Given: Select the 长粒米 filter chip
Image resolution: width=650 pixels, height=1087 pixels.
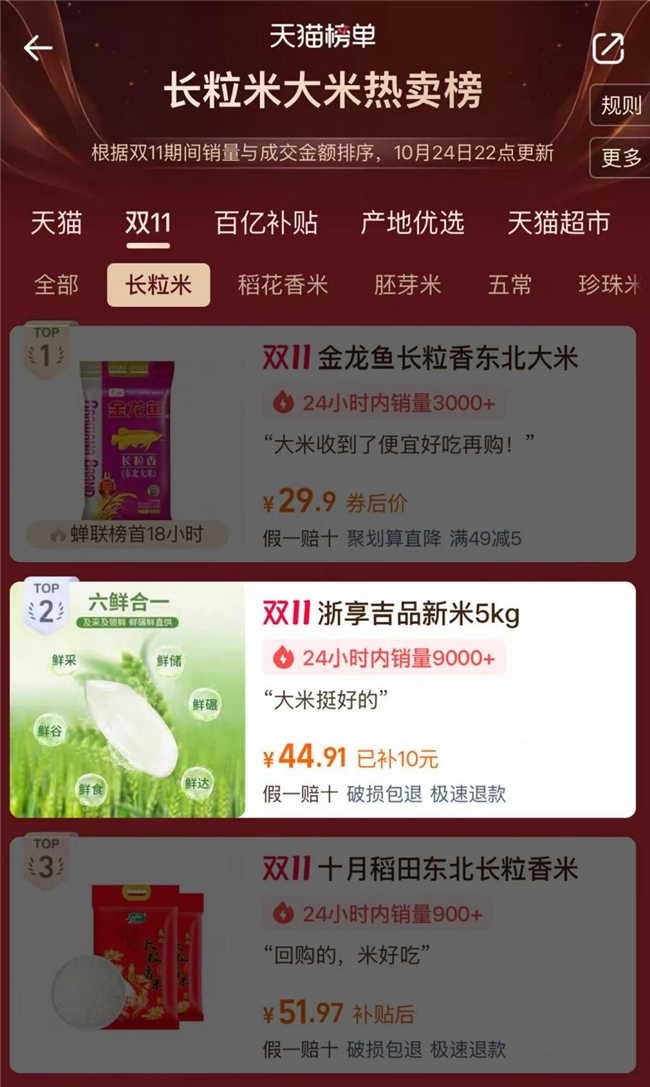Looking at the screenshot, I should click(x=158, y=285).
